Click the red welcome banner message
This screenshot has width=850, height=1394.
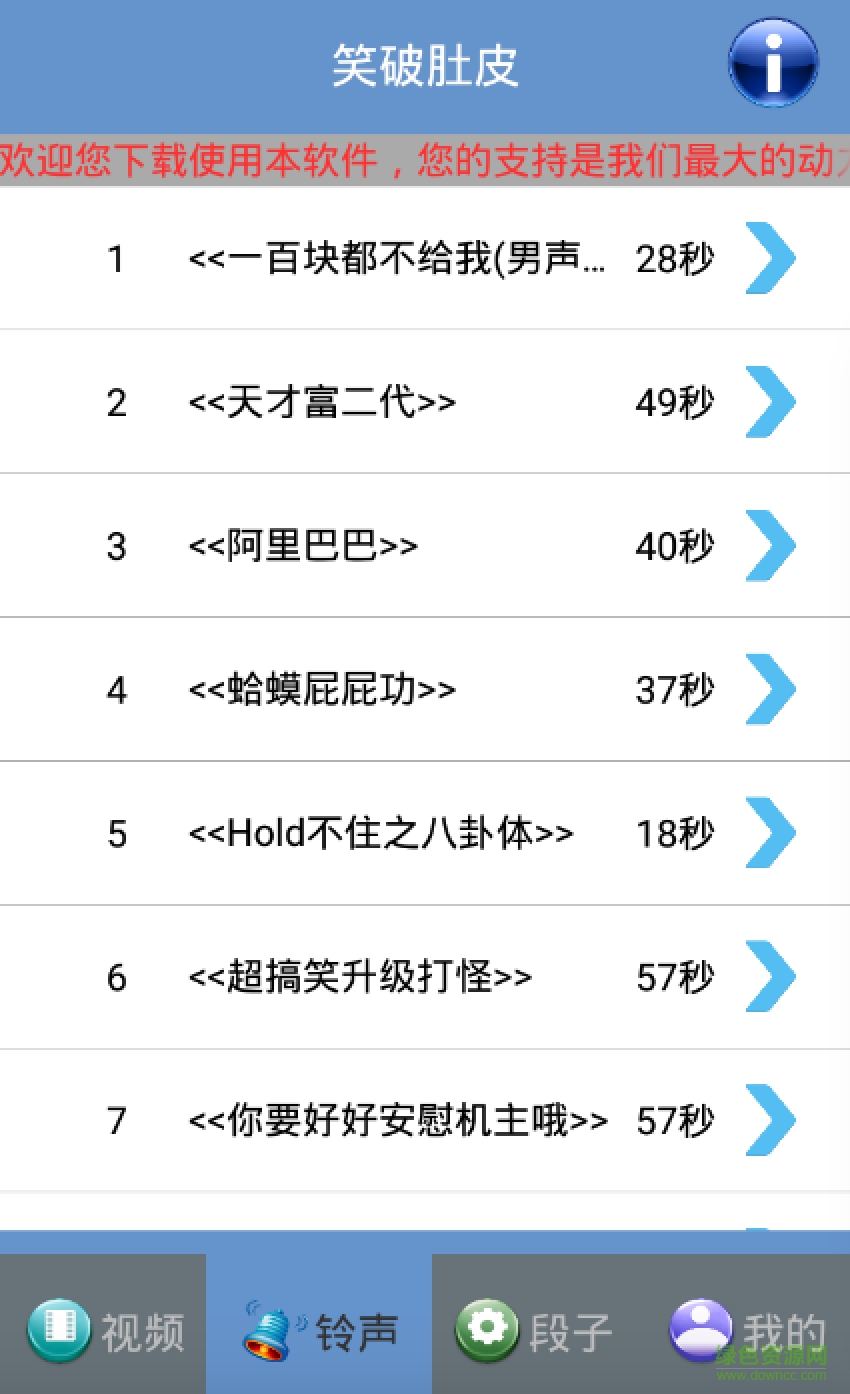(x=425, y=161)
